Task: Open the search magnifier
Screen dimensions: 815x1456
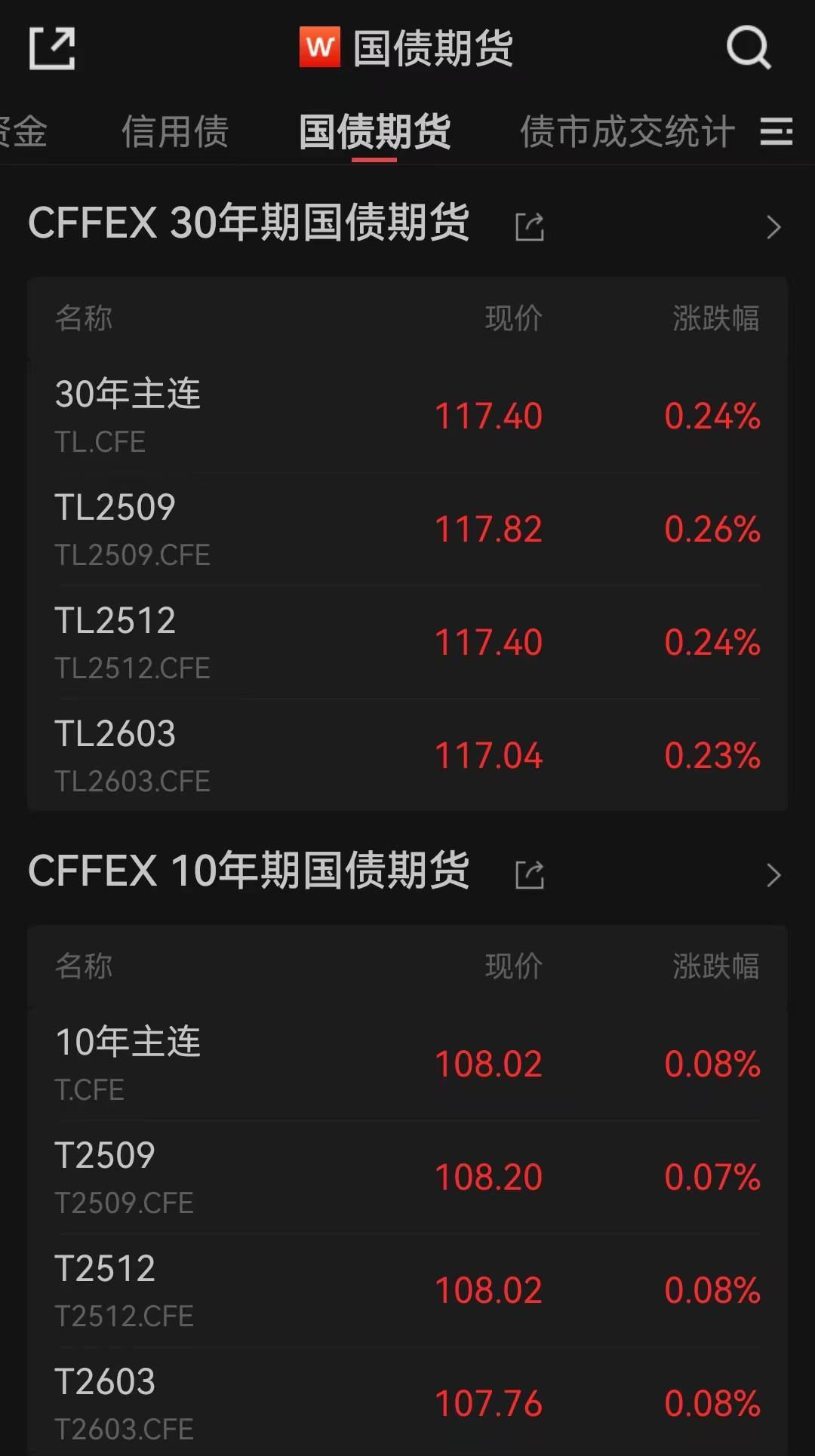Action: click(x=748, y=48)
